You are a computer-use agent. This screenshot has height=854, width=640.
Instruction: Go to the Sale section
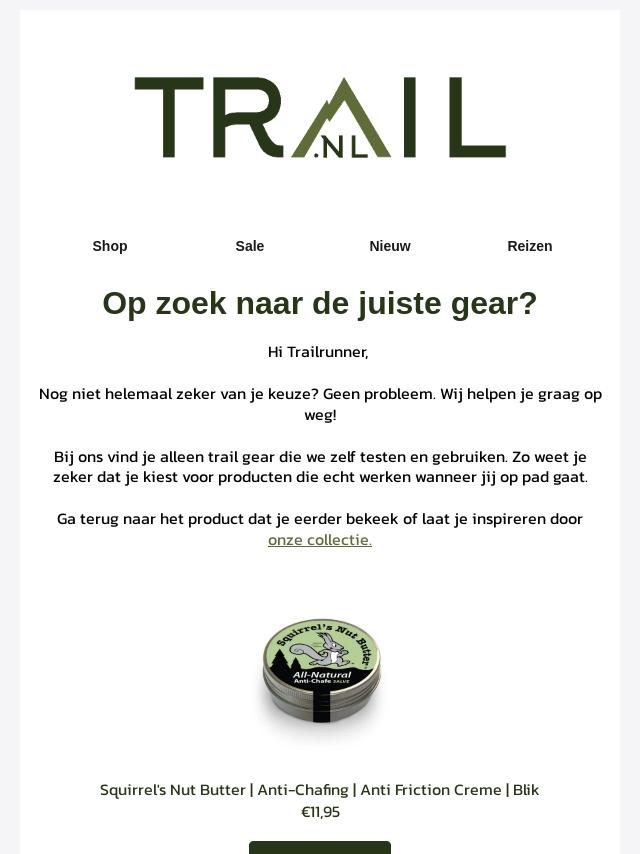[250, 246]
